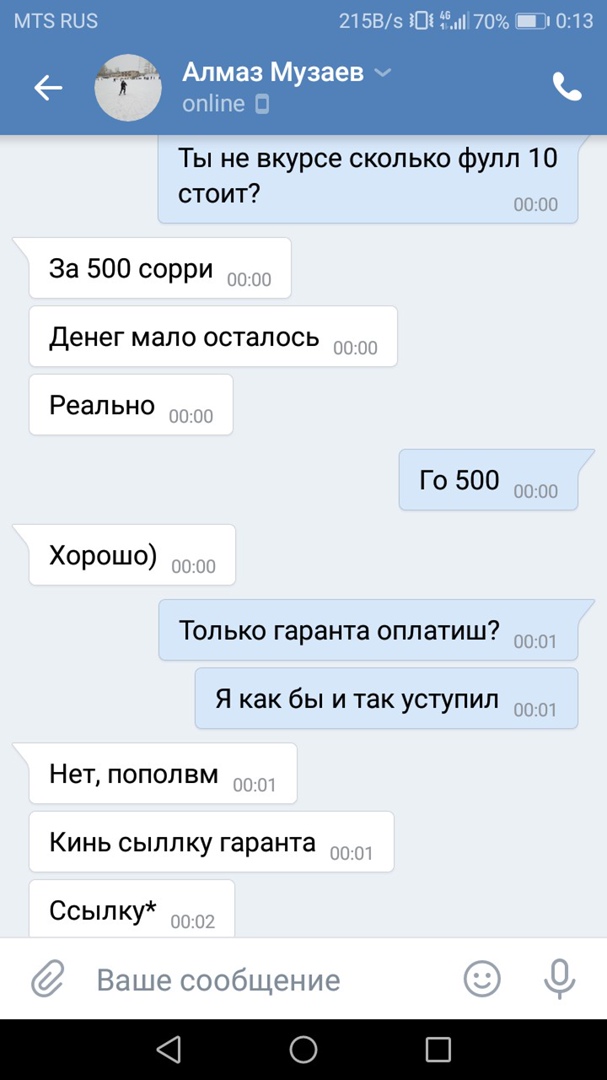
Task: Tap the system home button
Action: 303,1049
